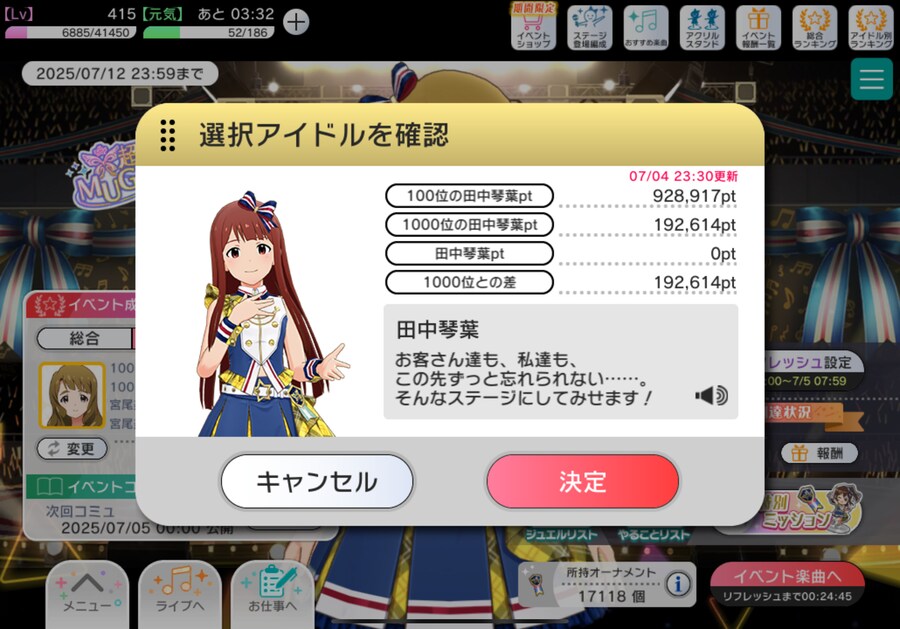Show ornament info with the i icon

point(678,583)
